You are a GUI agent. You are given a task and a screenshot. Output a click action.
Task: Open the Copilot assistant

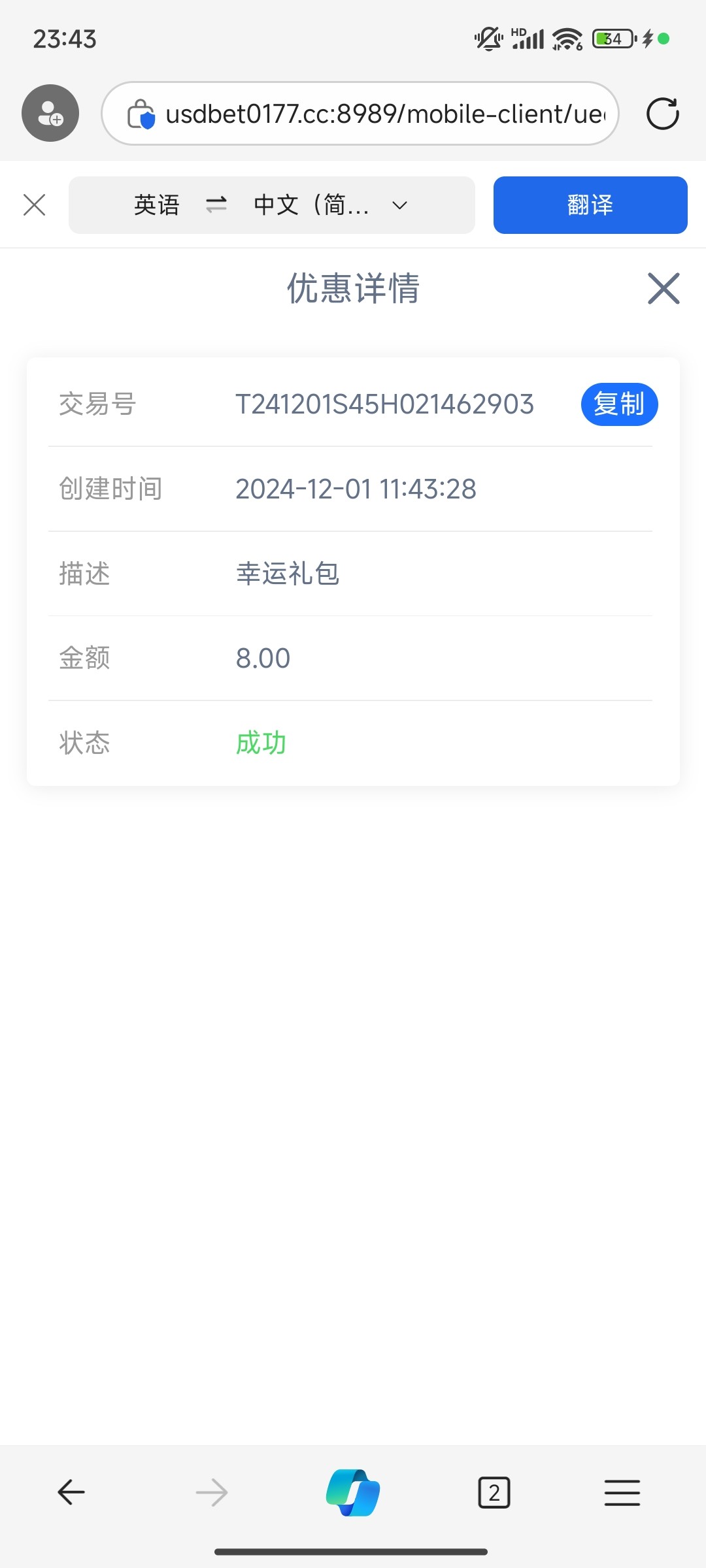point(353,1493)
